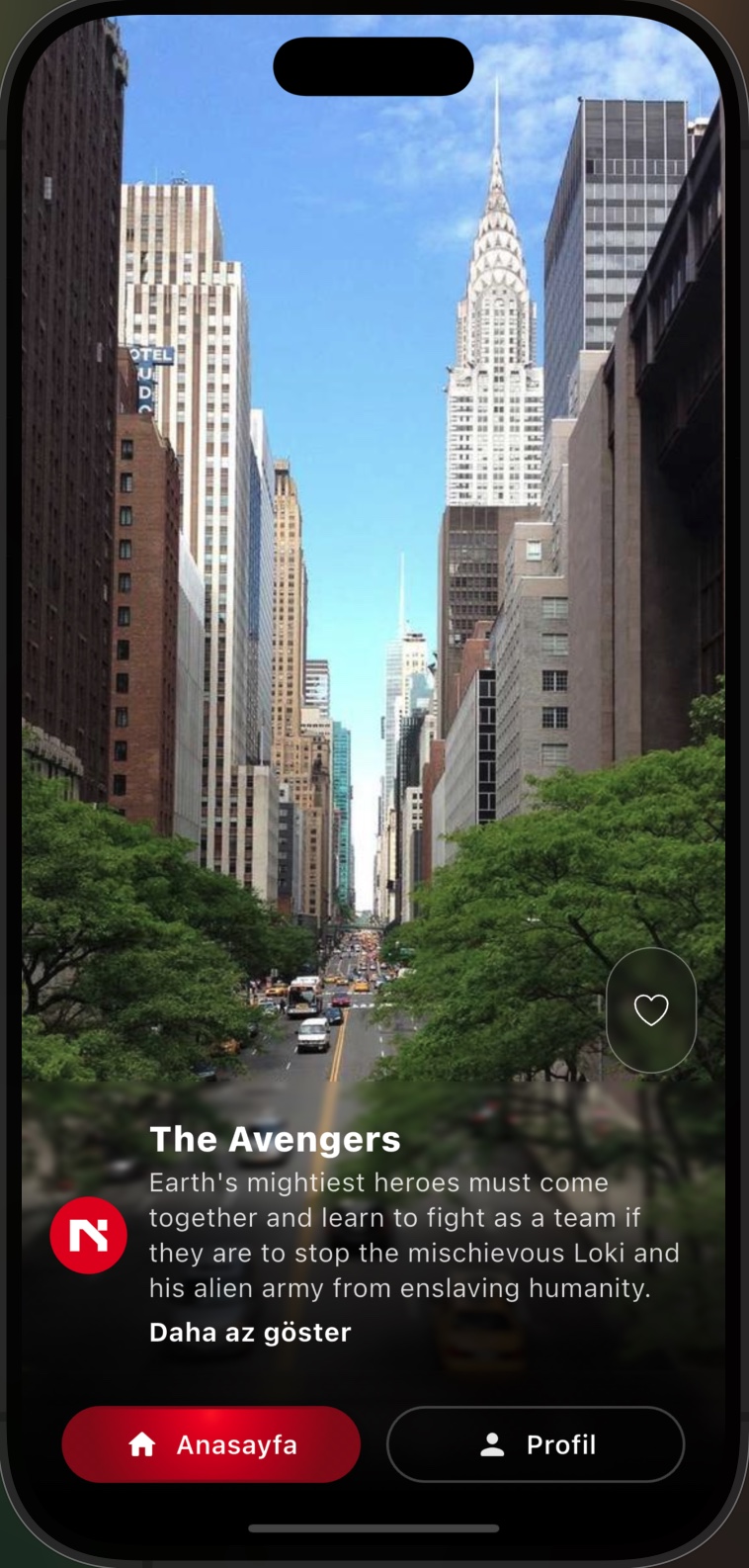Switch to the Anasayfa tab
Image resolution: width=749 pixels, height=1568 pixels.
coord(211,1444)
